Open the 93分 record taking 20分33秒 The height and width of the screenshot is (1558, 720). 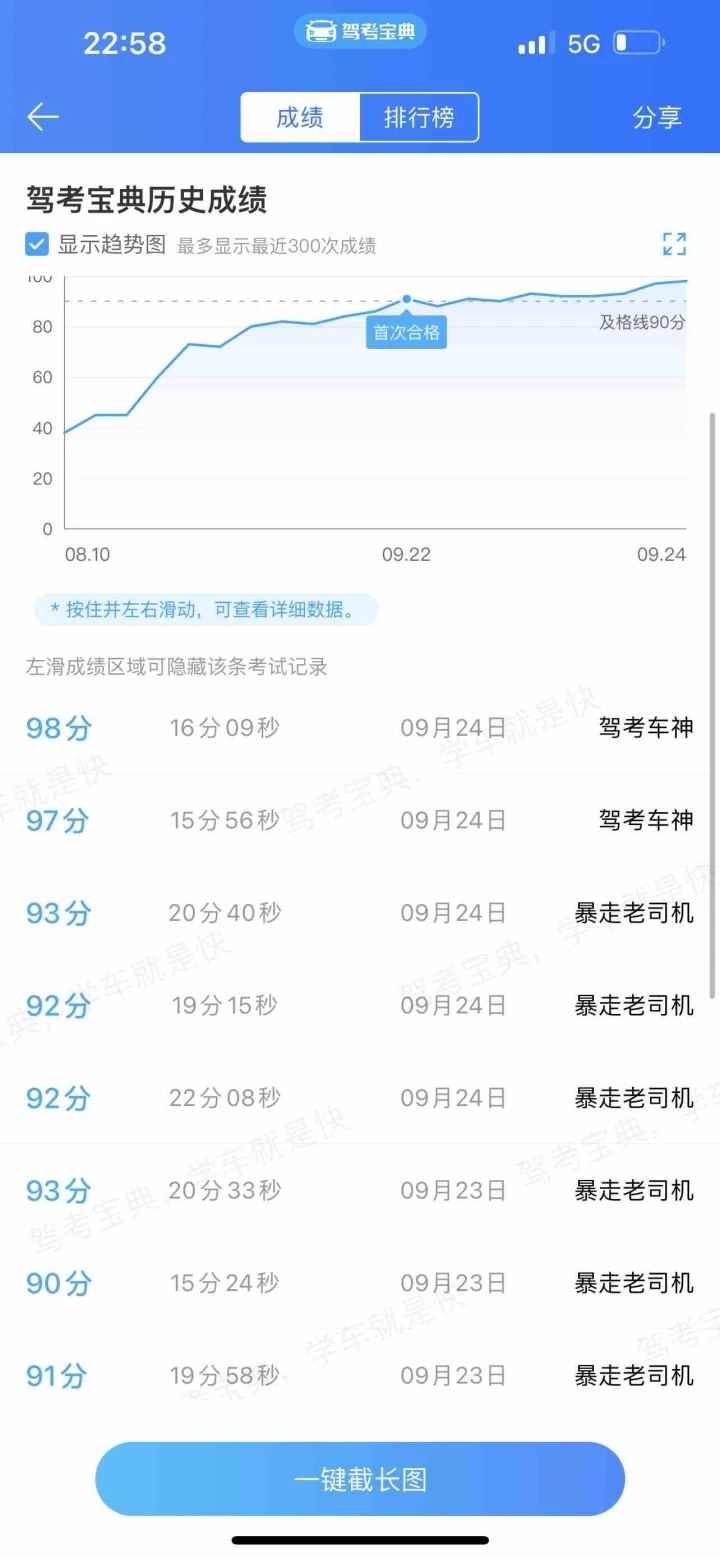tap(360, 1190)
